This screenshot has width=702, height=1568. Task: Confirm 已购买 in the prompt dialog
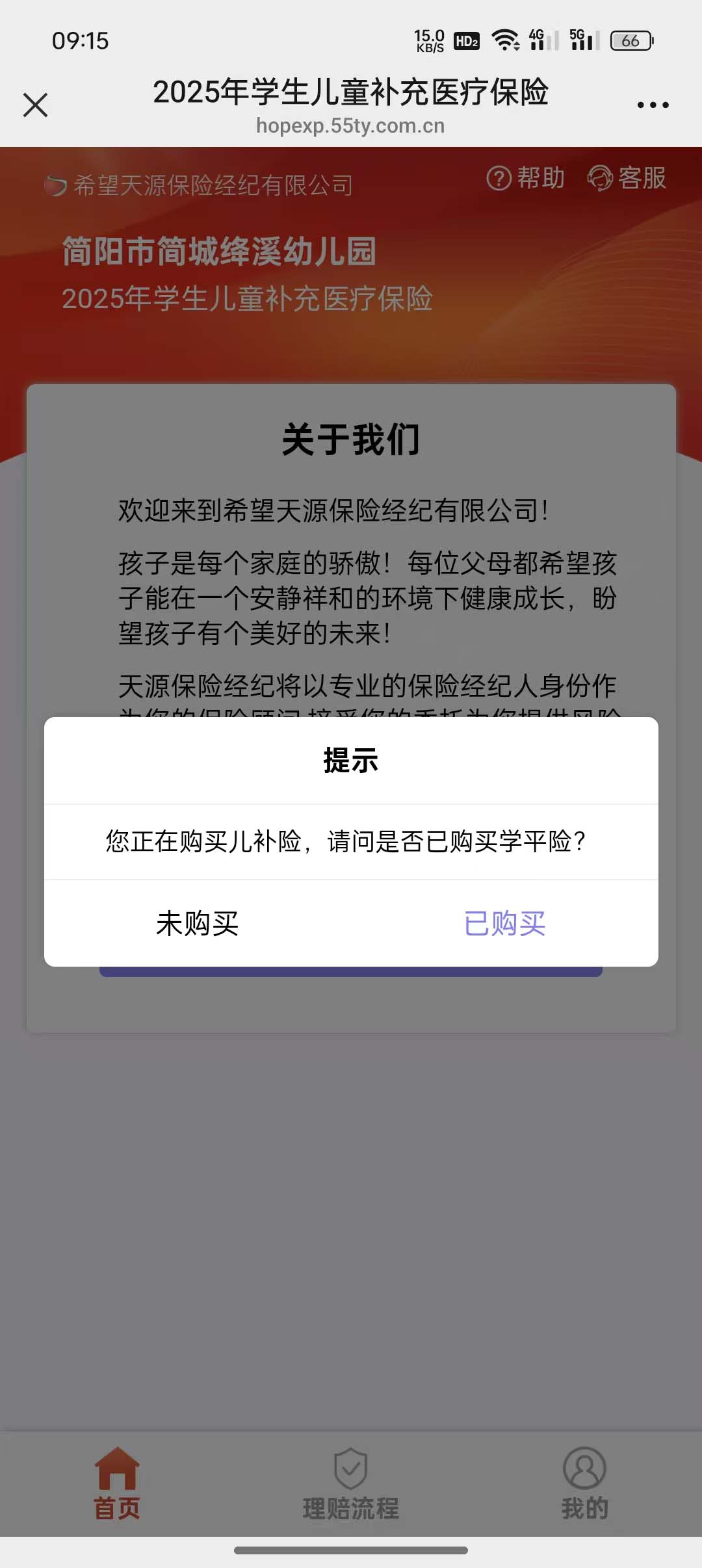504,923
